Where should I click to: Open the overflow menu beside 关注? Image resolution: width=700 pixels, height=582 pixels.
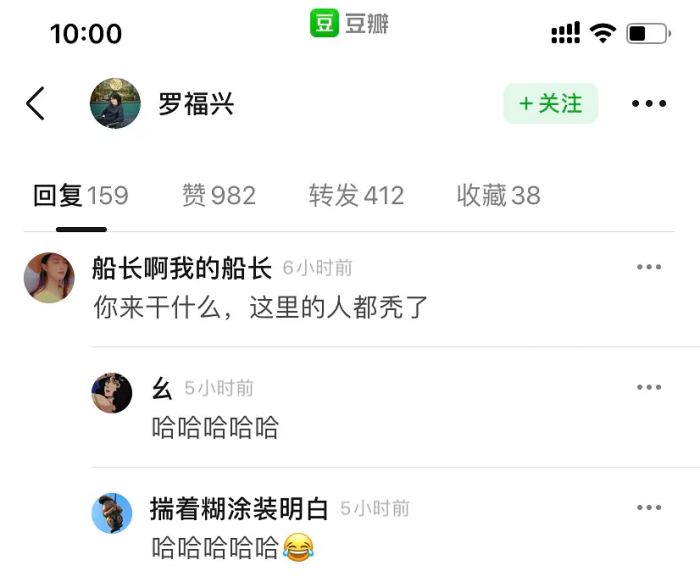coord(649,103)
